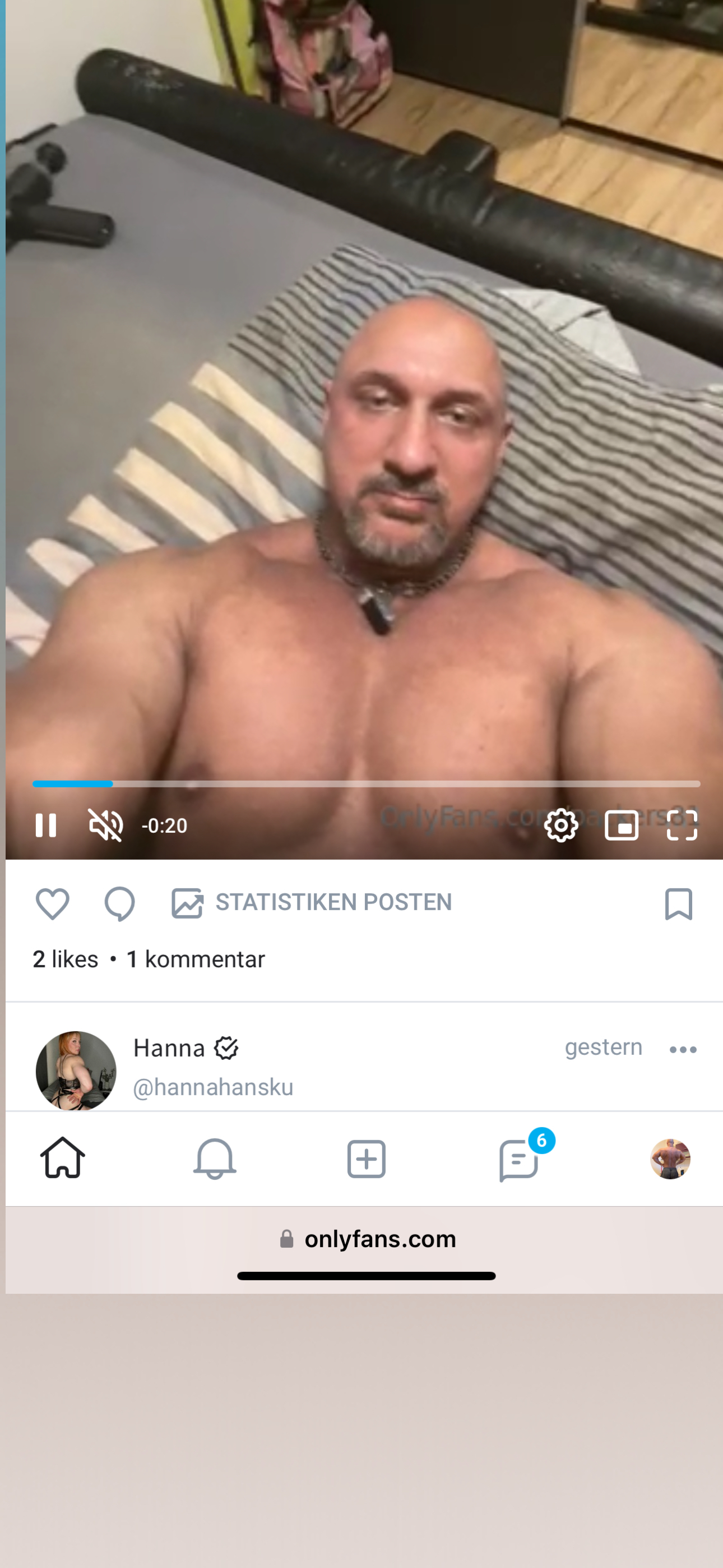Create a new post
This screenshot has height=1568, width=723.
pyautogui.click(x=367, y=1159)
